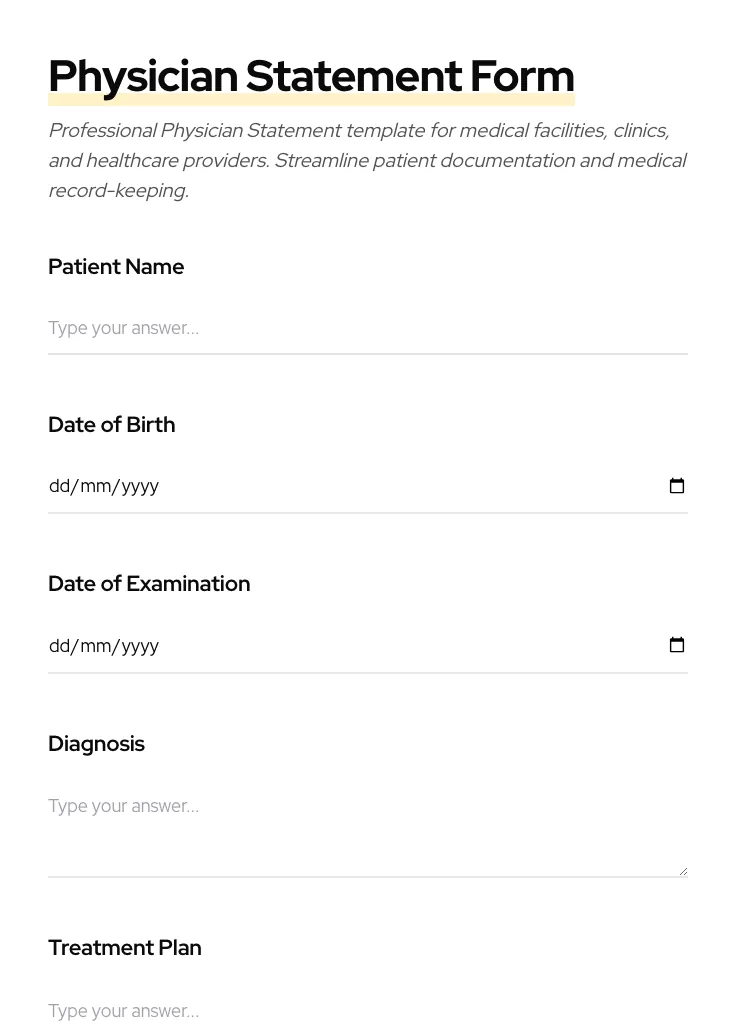
Task: Click the Treatment Plan section label
Action: 124,947
